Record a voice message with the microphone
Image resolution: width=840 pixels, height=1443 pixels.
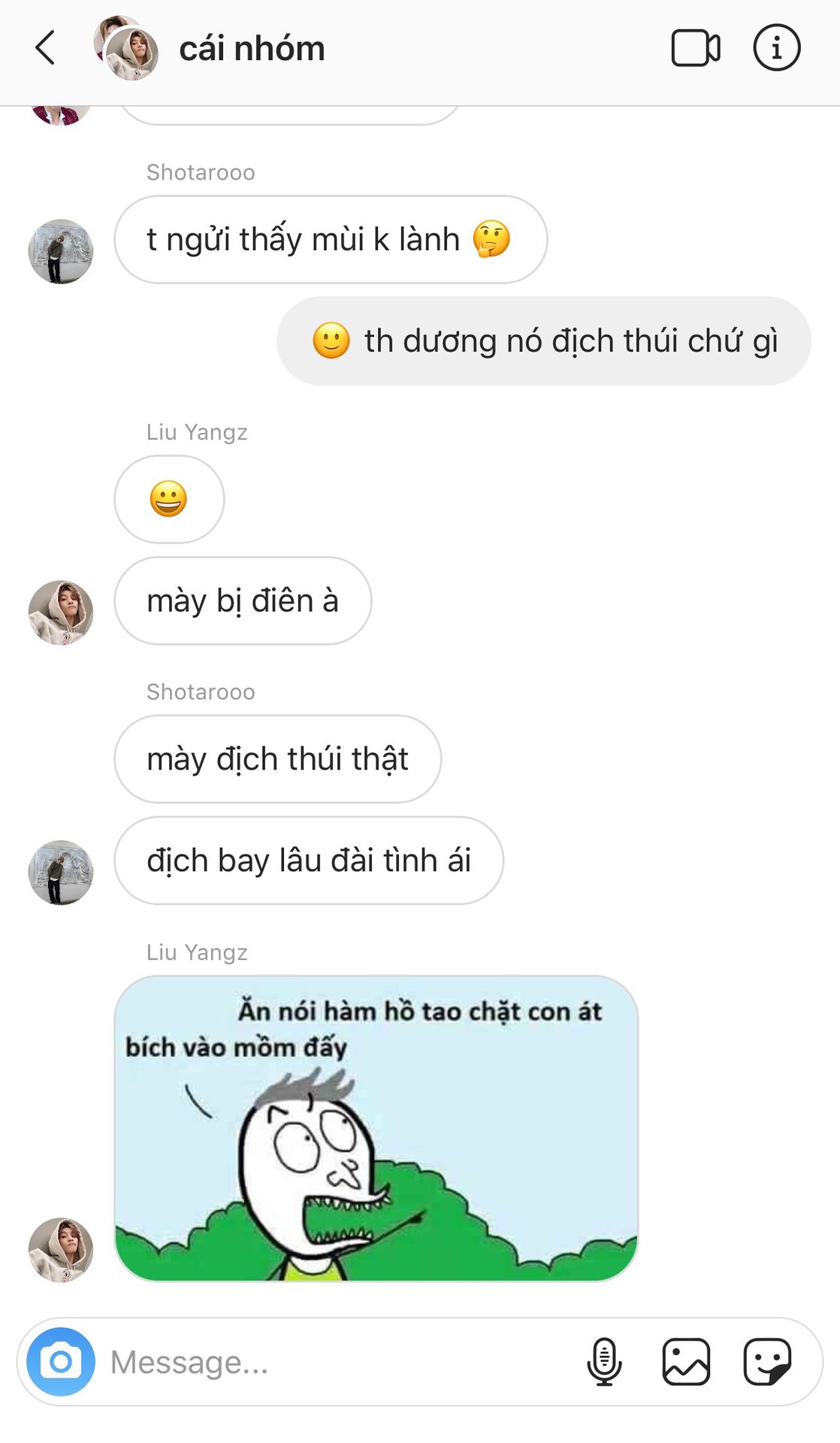pos(604,1361)
